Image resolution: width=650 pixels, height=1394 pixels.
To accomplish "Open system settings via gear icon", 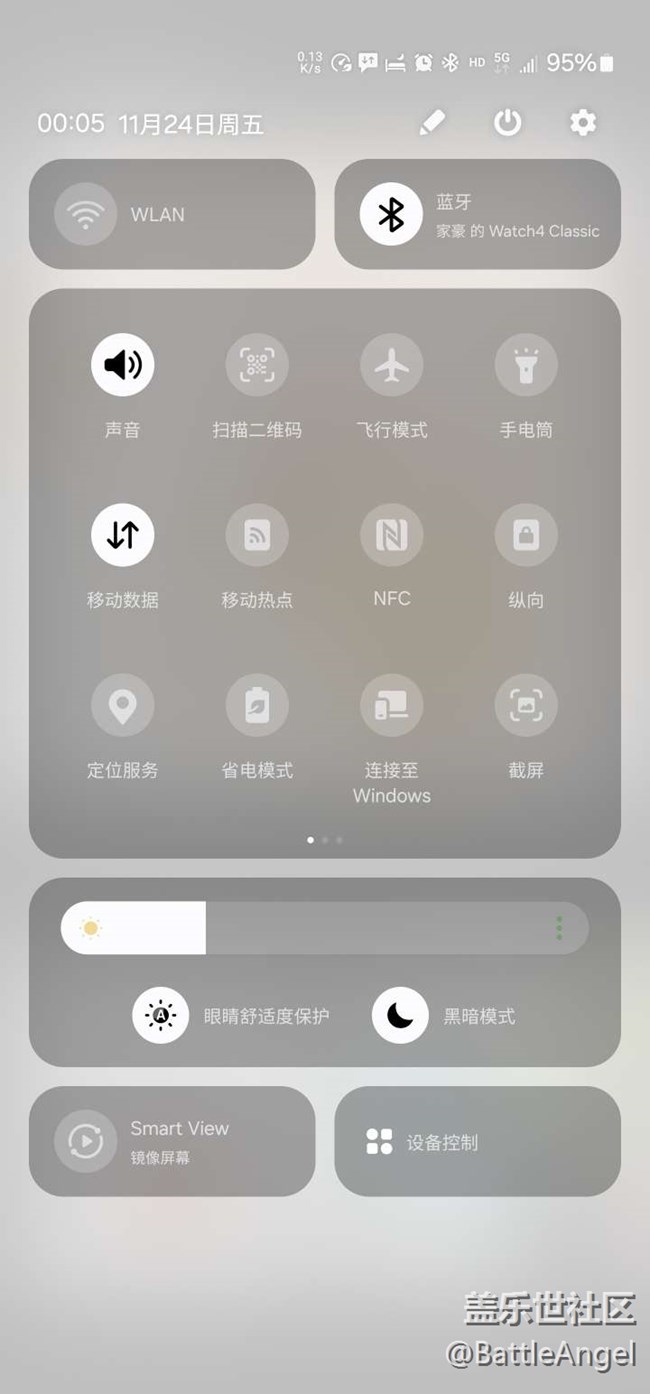I will (582, 123).
